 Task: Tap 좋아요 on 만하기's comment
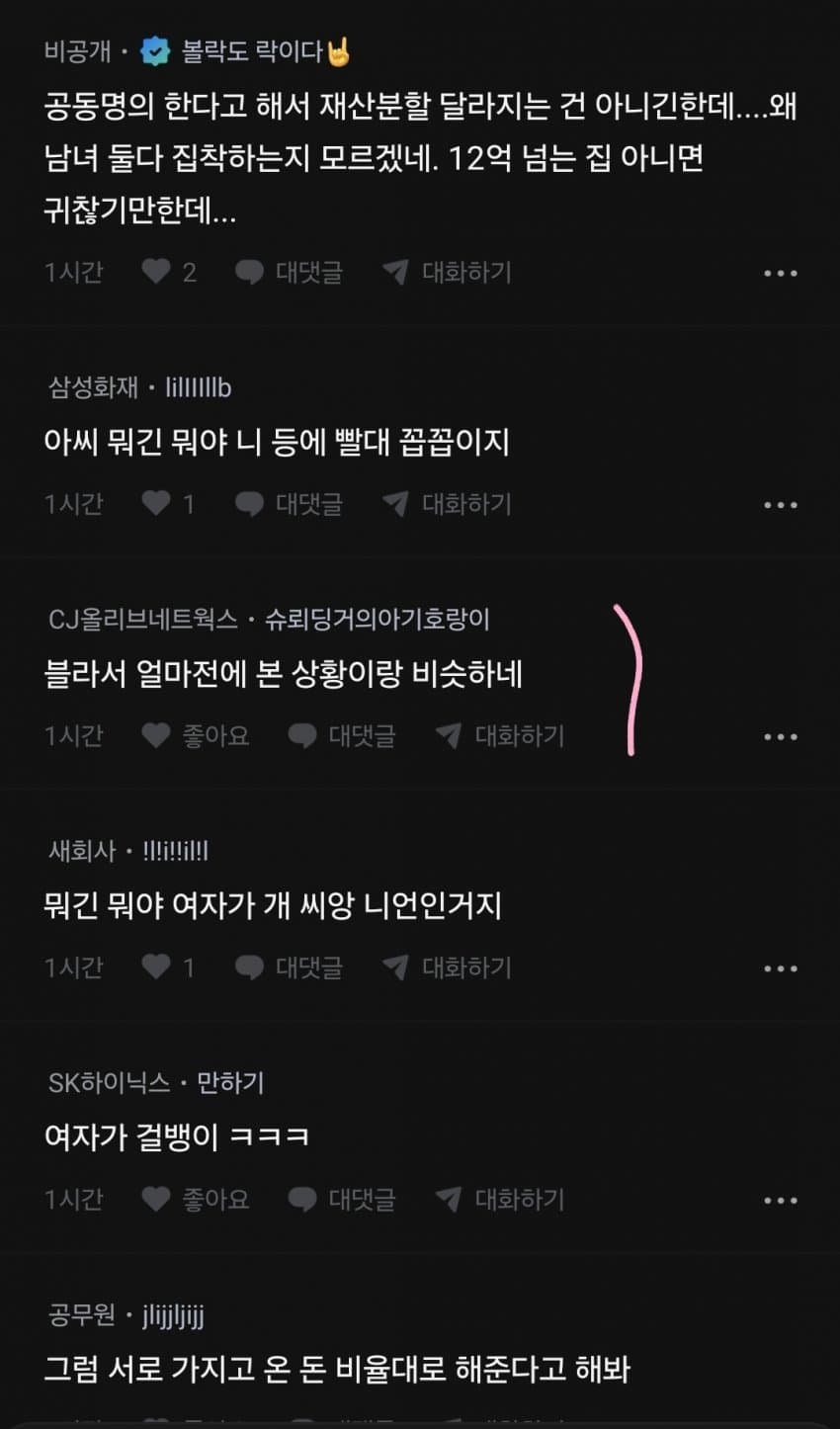click(x=196, y=1199)
